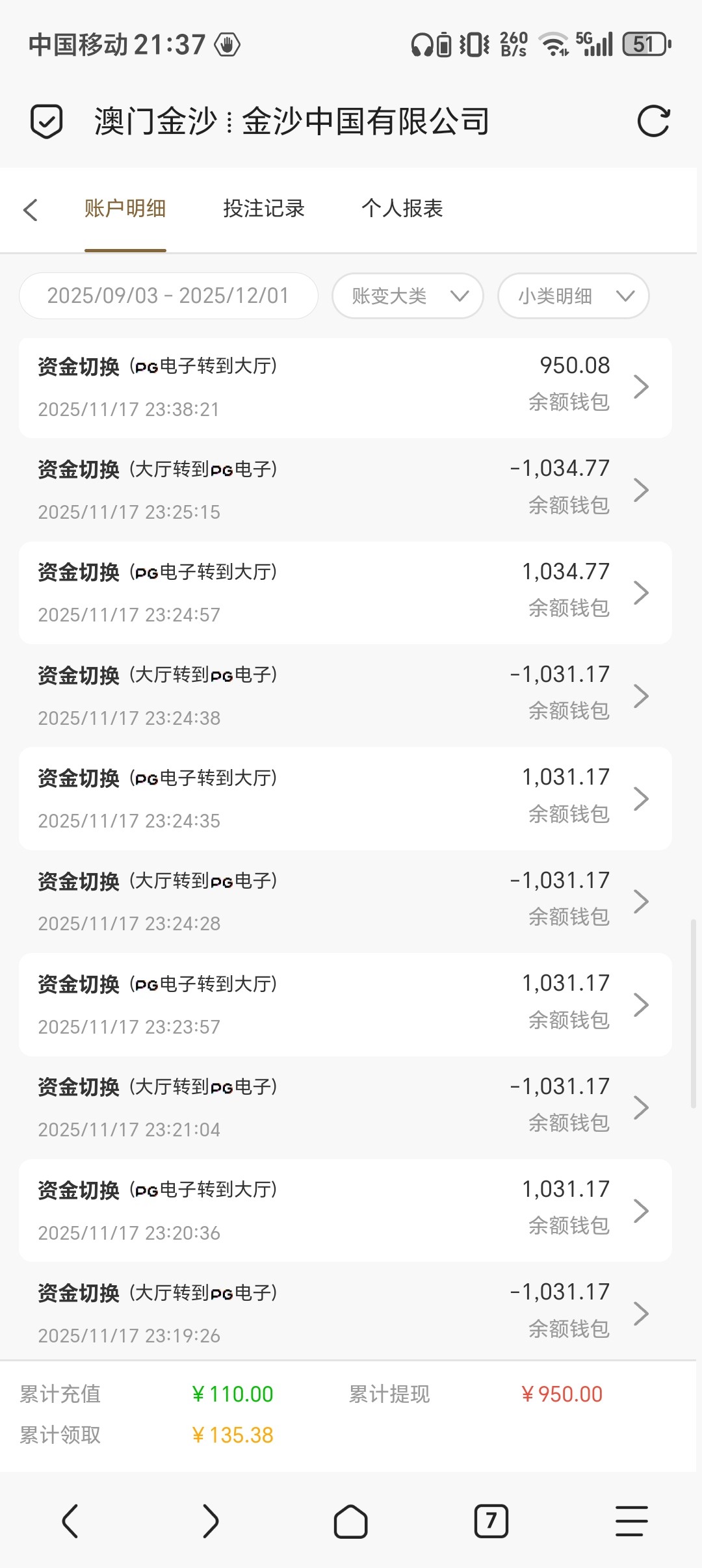
Task: Open the 小类明细 dropdown
Action: (573, 296)
